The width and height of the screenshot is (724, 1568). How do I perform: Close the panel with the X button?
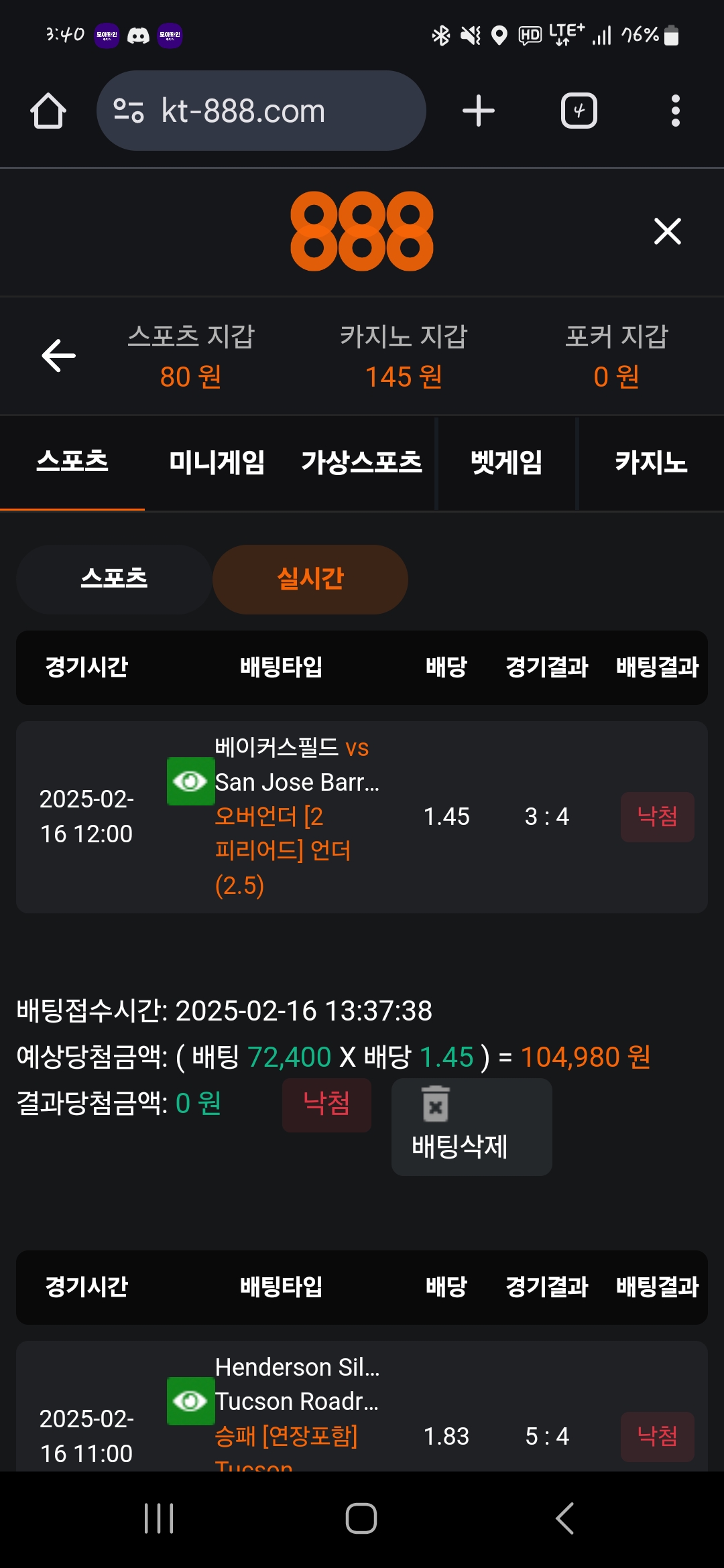click(x=667, y=231)
